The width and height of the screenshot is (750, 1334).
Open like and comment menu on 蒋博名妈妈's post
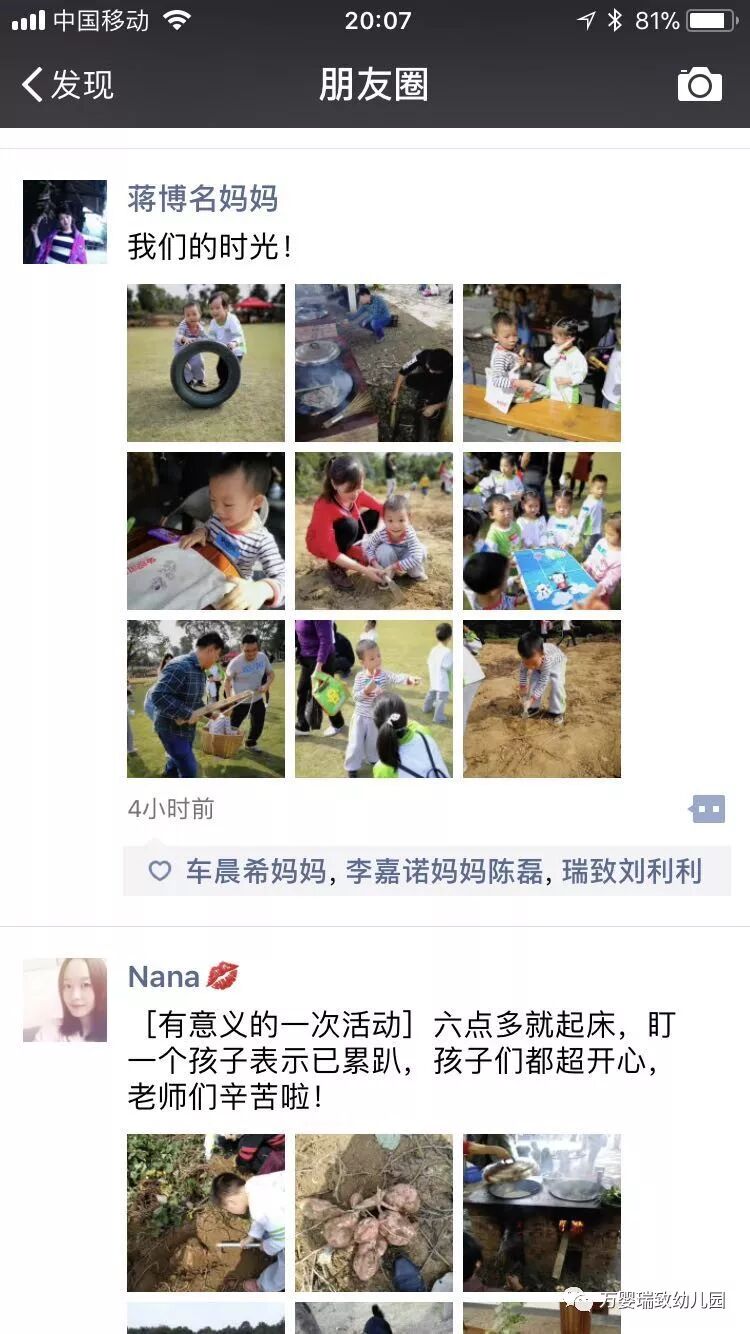[x=708, y=809]
